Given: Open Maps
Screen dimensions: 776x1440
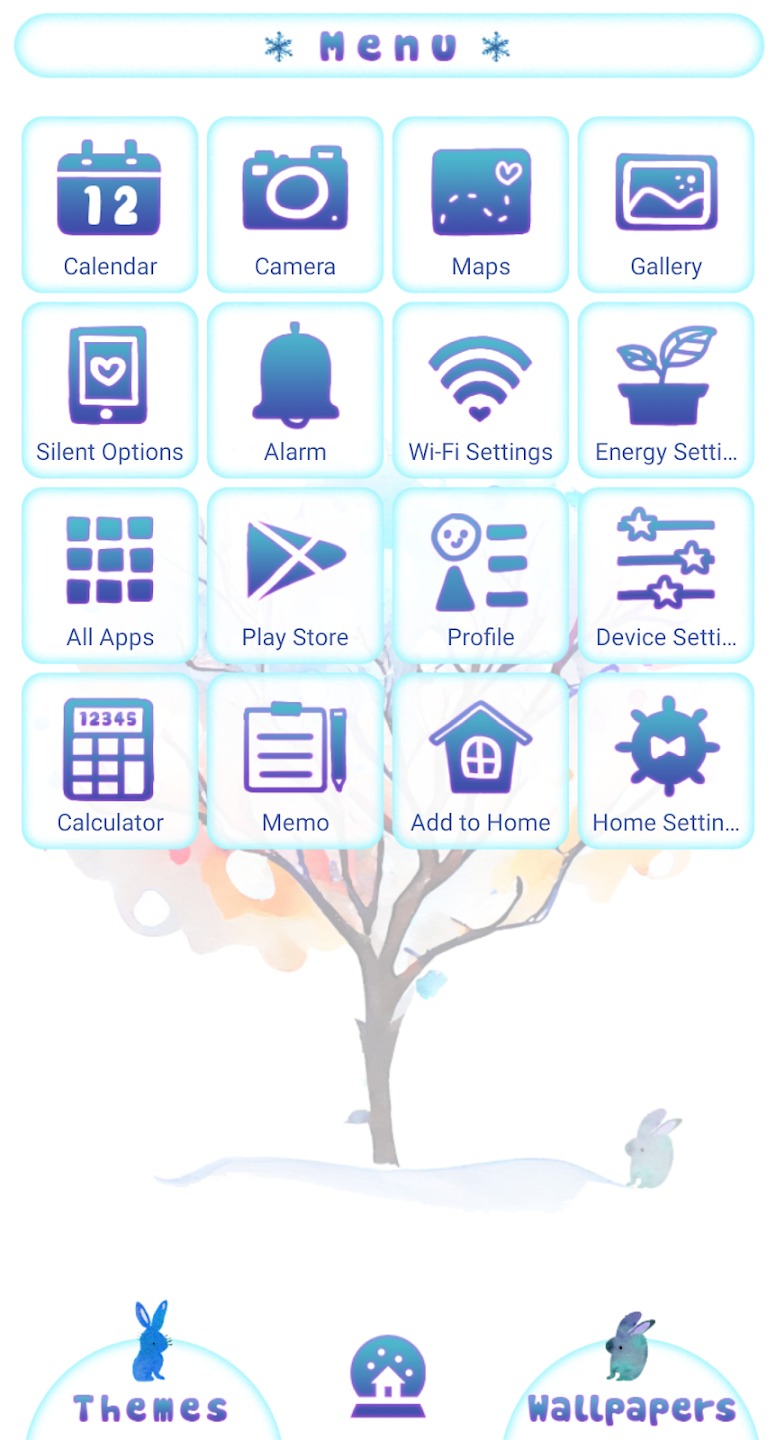Looking at the screenshot, I should (481, 205).
